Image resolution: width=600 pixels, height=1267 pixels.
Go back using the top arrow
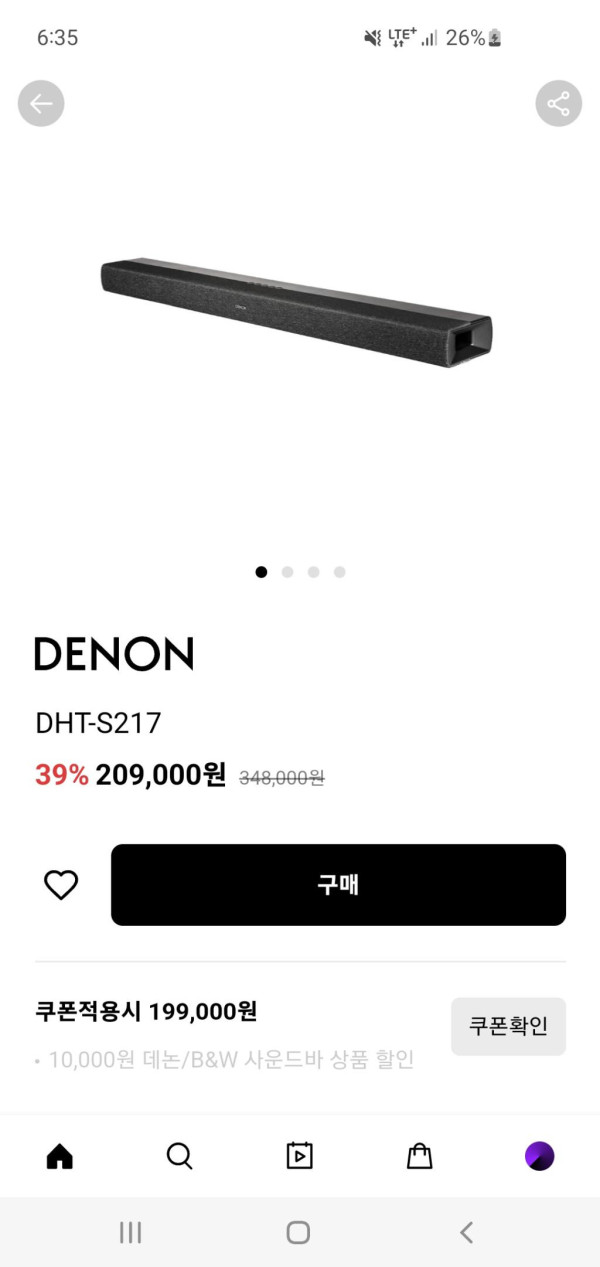point(41,104)
